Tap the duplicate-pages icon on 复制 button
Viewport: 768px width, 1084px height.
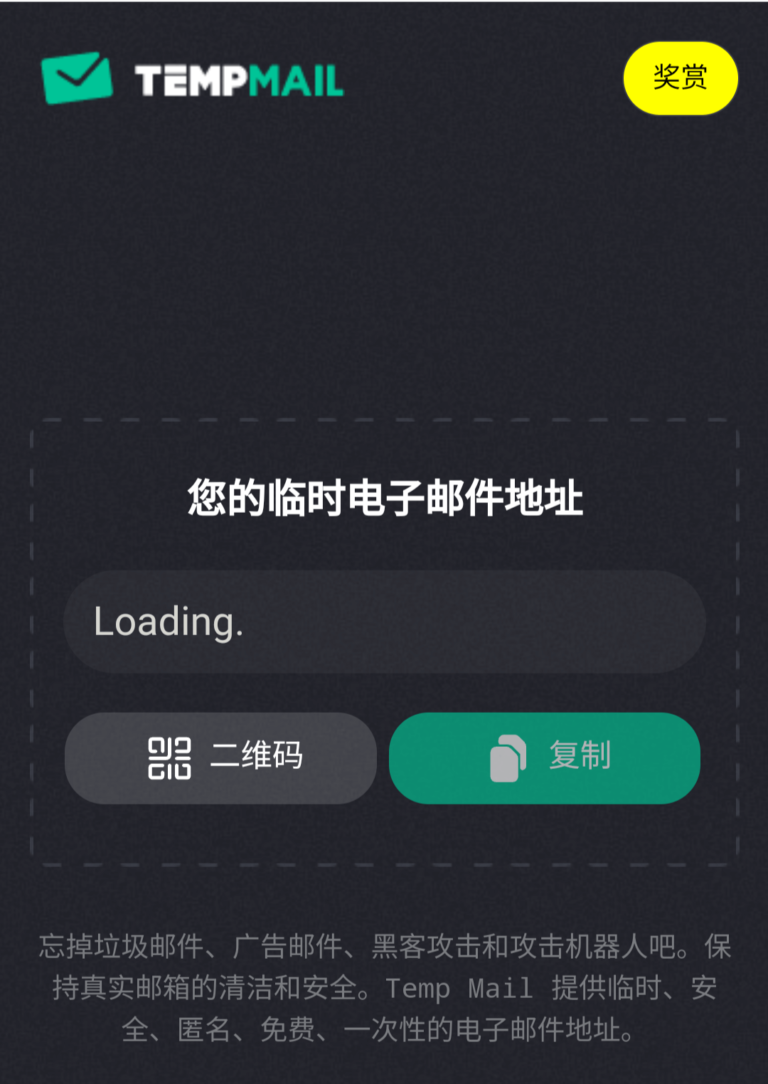point(508,758)
